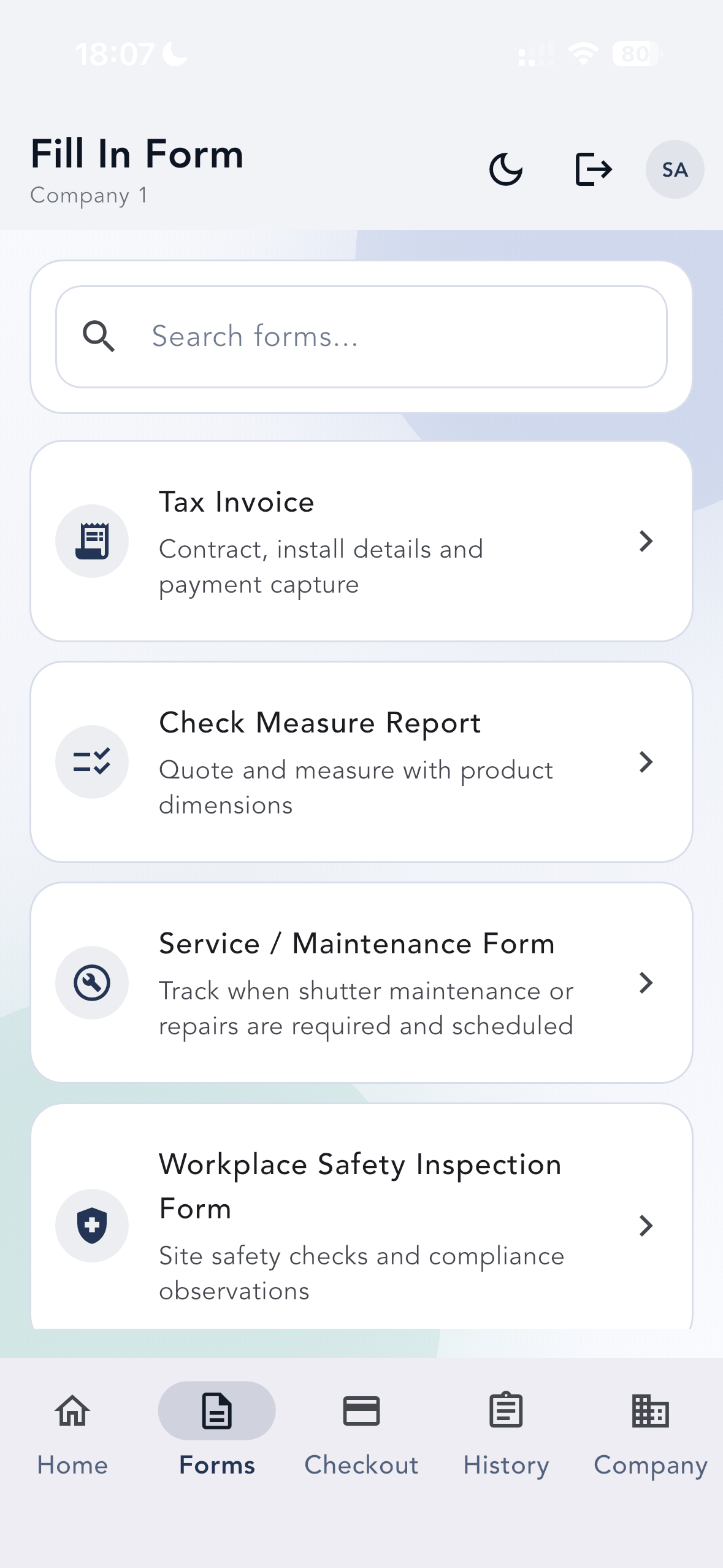Click the Service/Maintenance wrench icon
723x1568 pixels.
tap(92, 982)
